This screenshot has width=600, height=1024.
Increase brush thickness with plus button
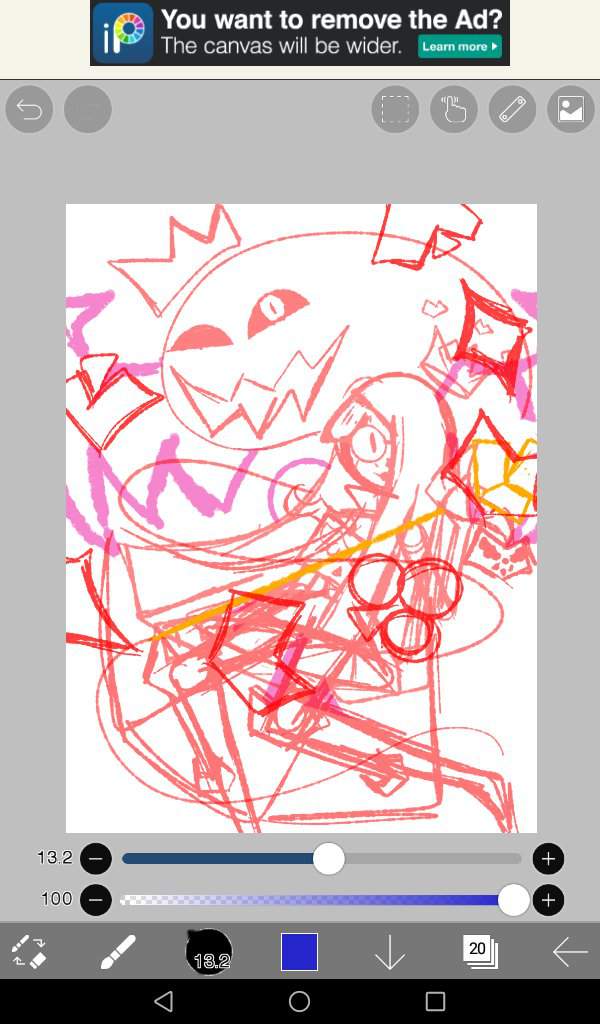[x=548, y=858]
